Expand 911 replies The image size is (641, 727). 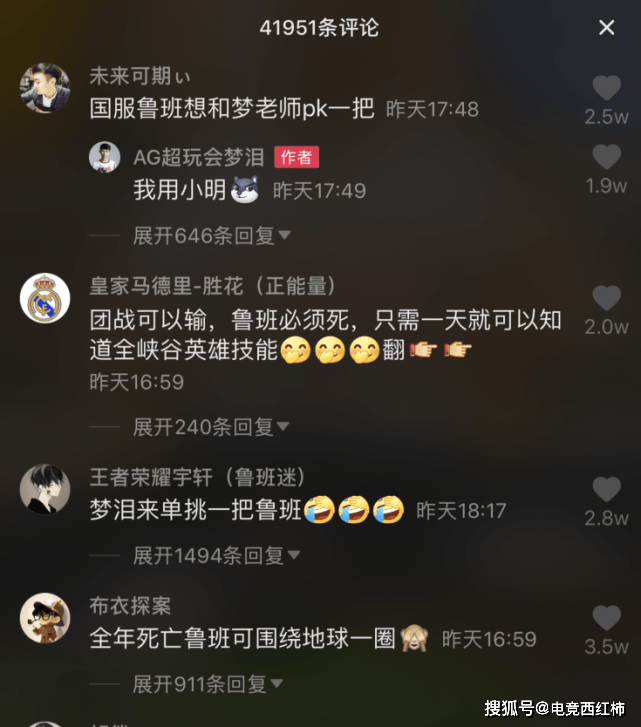[211, 685]
